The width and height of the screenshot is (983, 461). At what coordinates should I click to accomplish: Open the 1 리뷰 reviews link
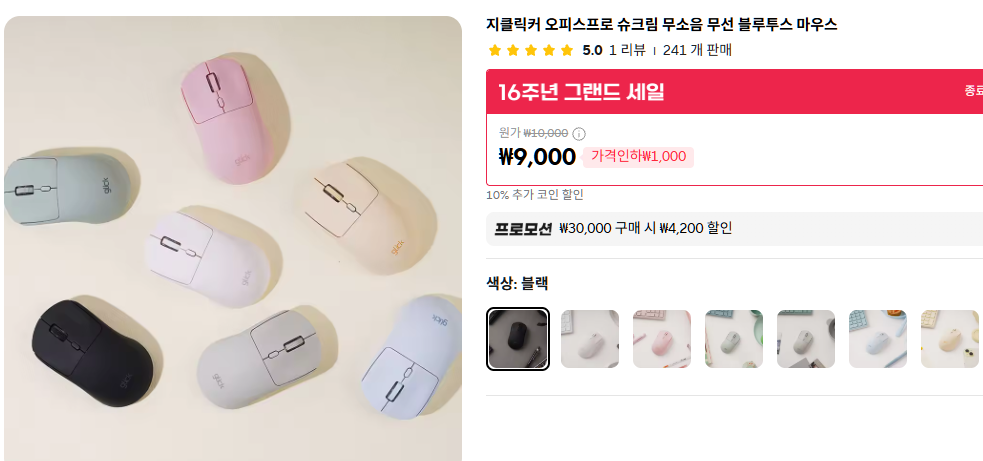point(627,50)
